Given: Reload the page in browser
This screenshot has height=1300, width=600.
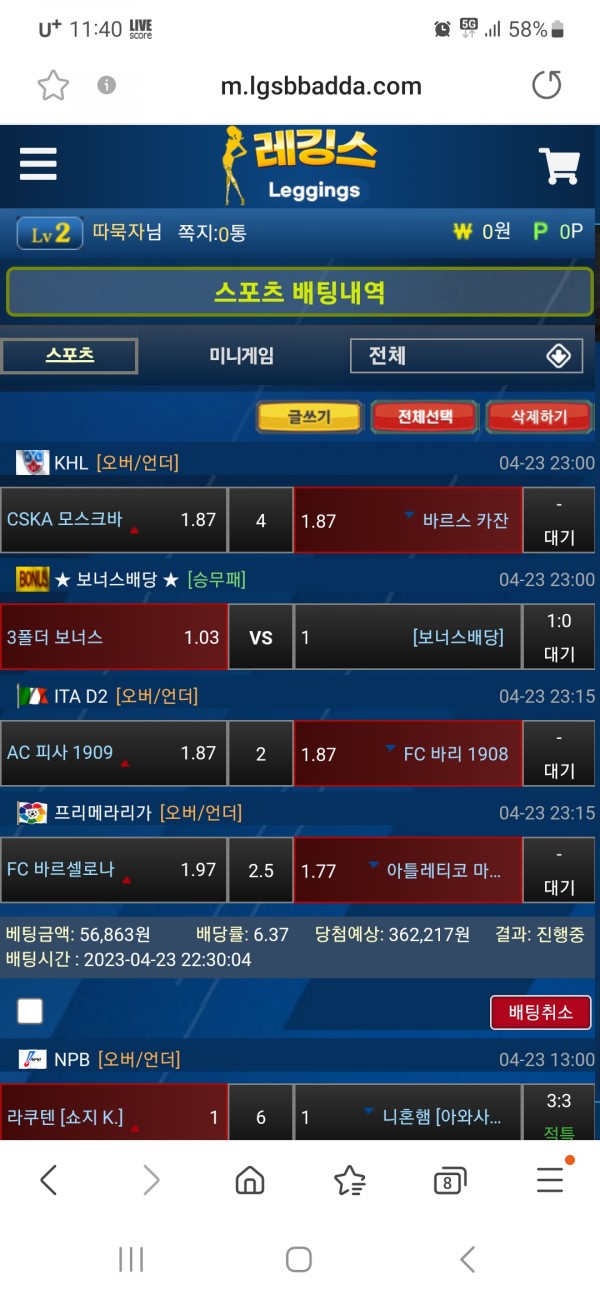Looking at the screenshot, I should 546,86.
